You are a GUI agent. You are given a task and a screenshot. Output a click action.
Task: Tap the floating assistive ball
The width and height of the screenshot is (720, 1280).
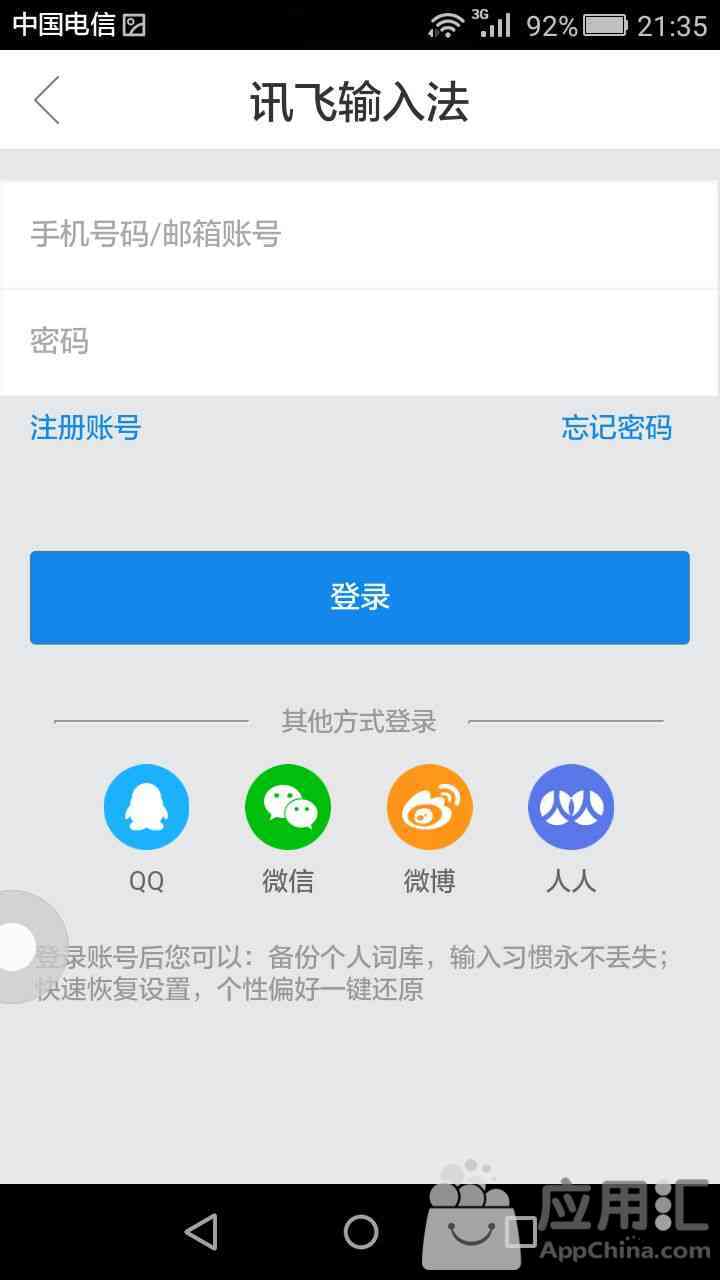[x=22, y=946]
